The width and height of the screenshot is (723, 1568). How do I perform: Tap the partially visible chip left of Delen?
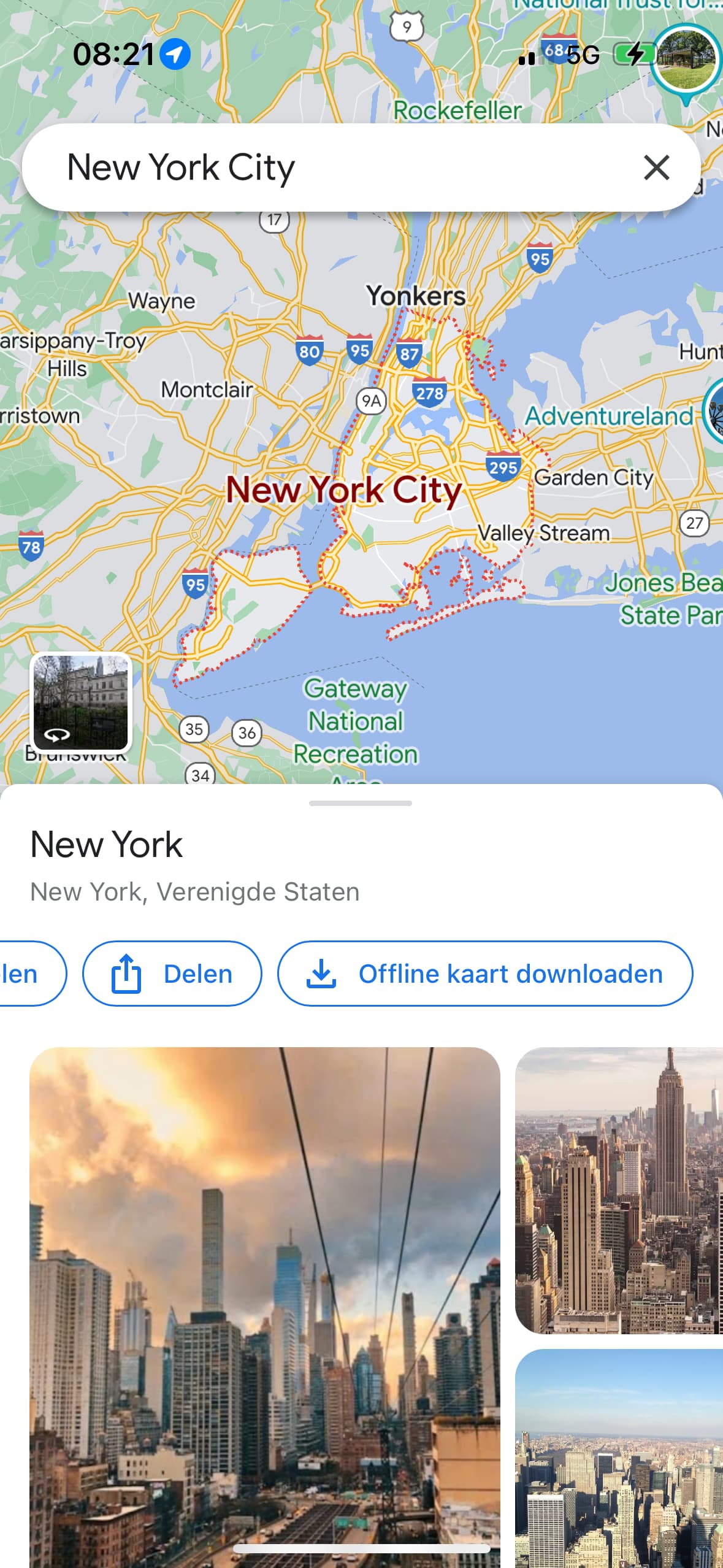[31, 974]
